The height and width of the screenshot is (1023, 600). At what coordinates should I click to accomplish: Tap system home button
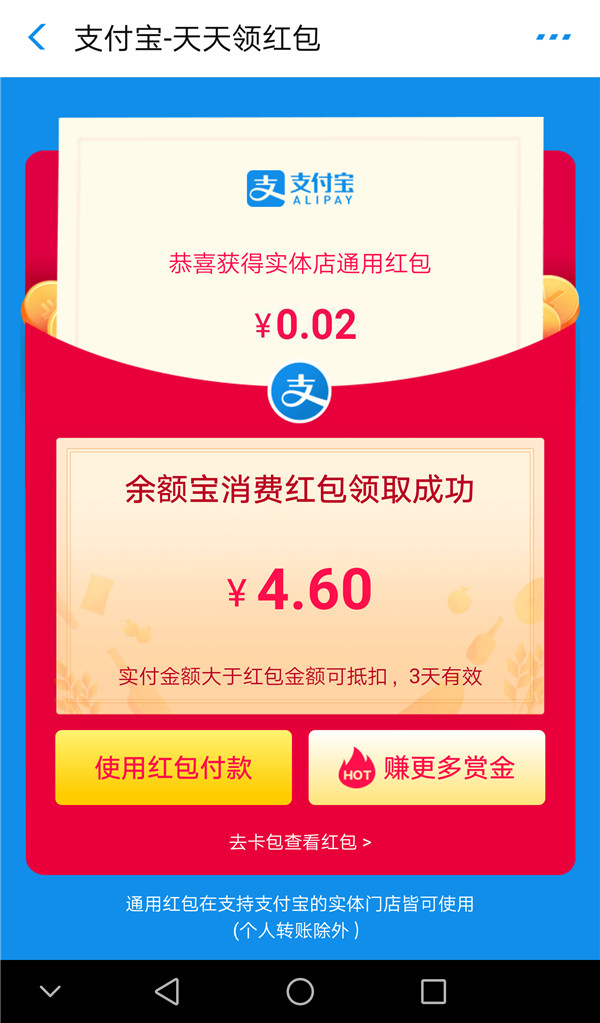[x=300, y=991]
